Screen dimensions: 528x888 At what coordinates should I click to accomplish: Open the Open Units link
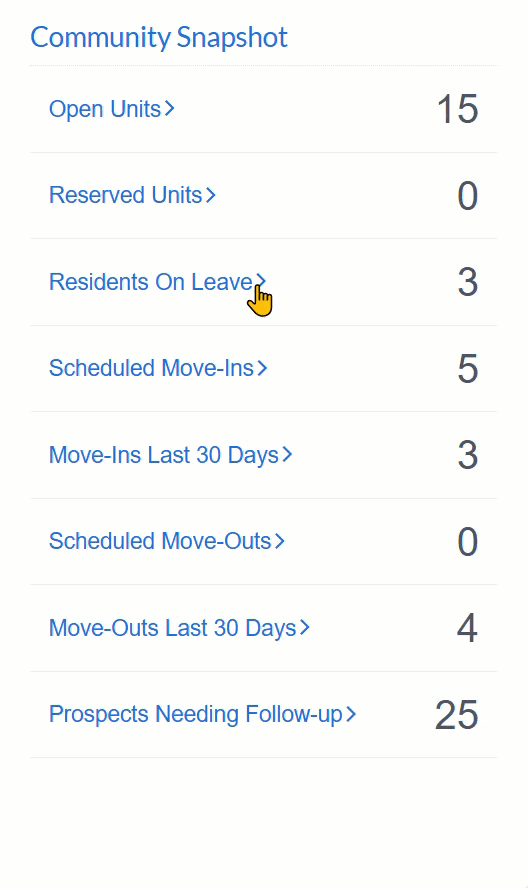tap(112, 109)
